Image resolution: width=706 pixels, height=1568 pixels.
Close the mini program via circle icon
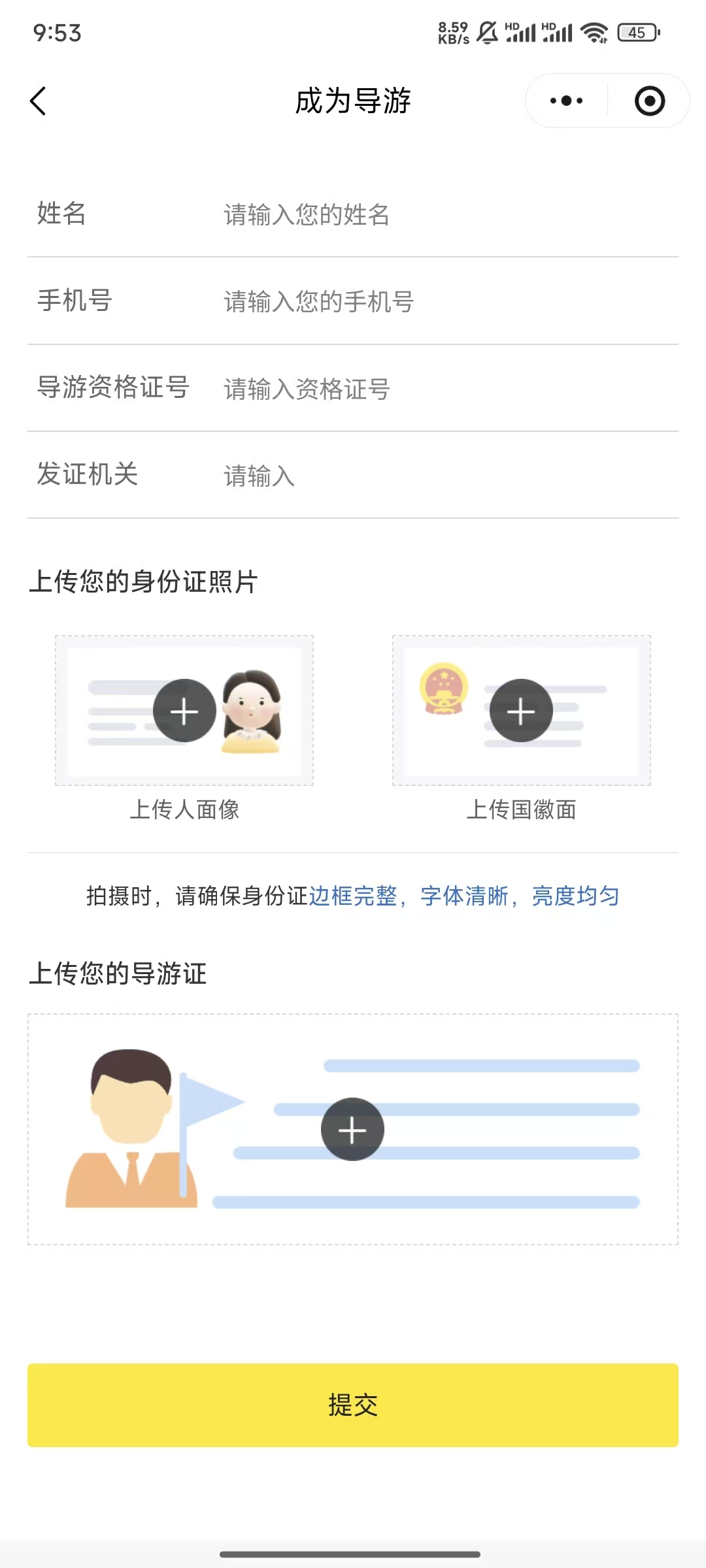point(649,101)
